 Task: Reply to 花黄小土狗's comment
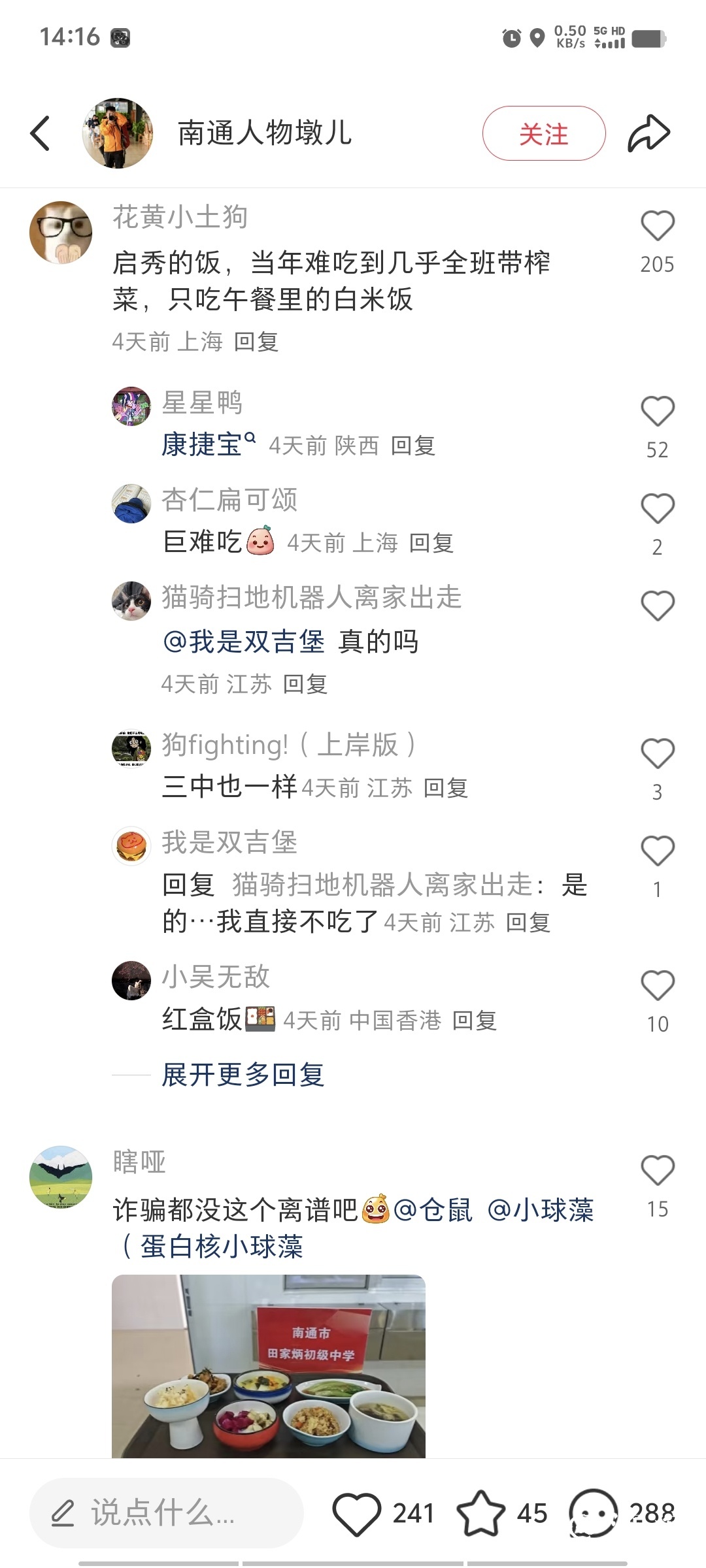256,342
